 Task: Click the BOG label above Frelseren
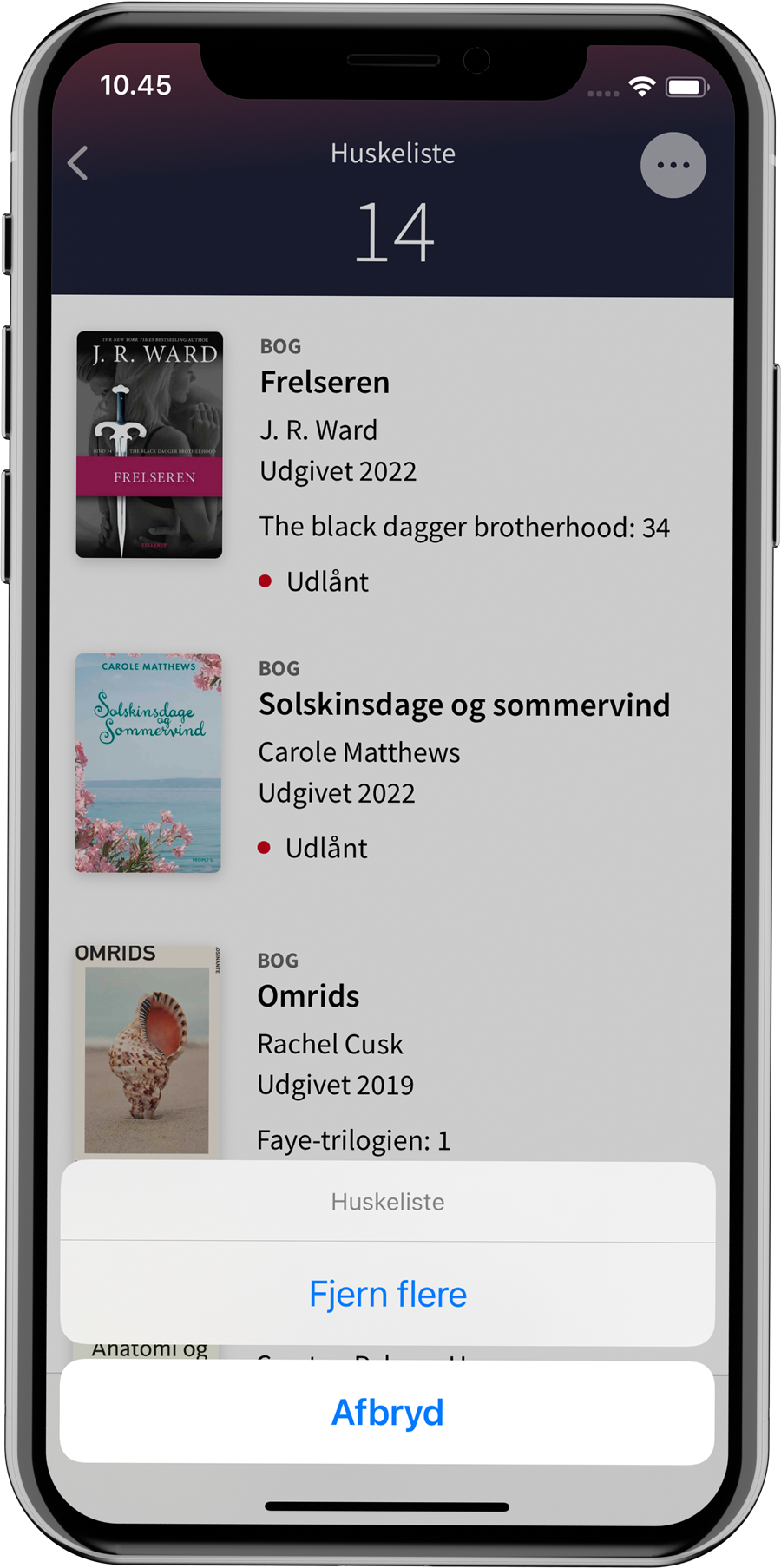coord(279,345)
